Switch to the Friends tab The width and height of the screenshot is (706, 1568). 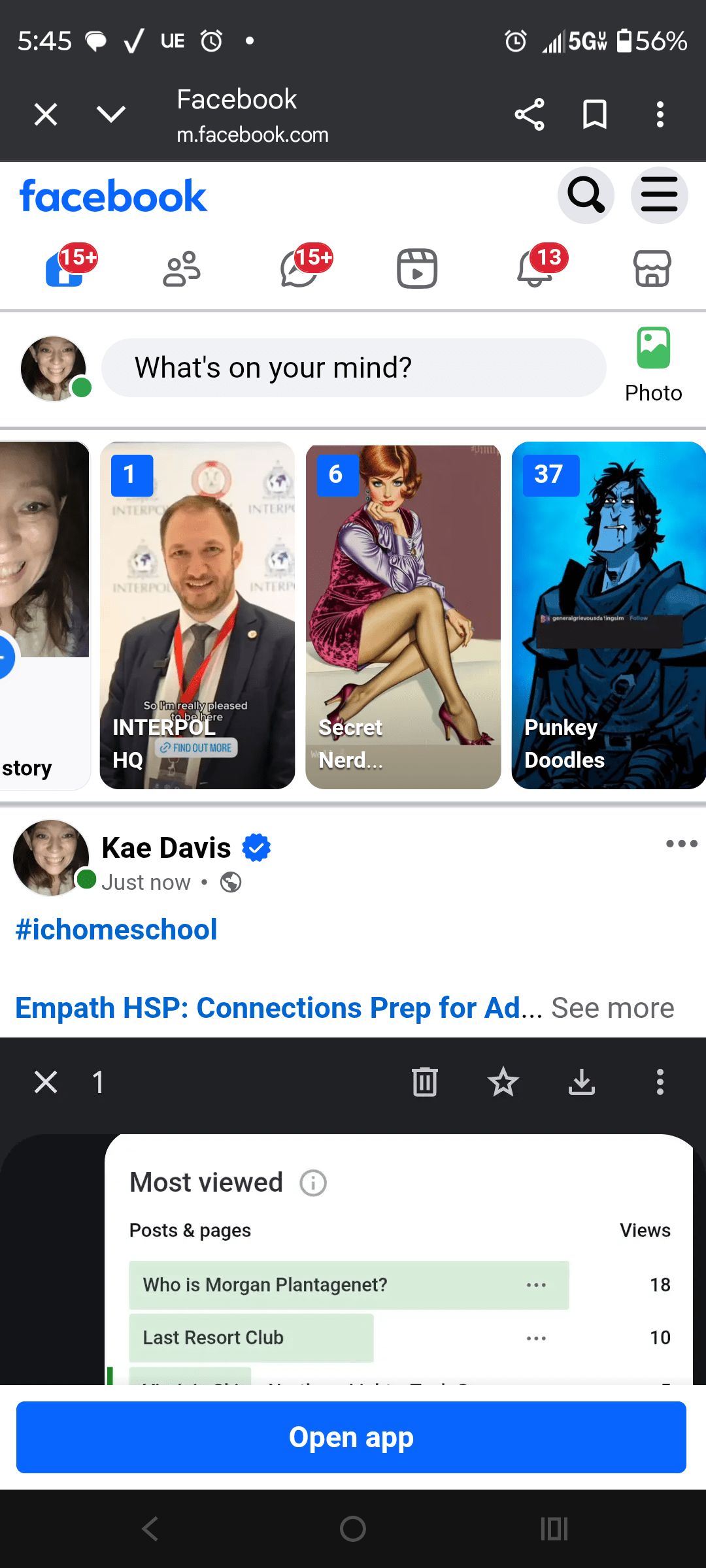[182, 269]
